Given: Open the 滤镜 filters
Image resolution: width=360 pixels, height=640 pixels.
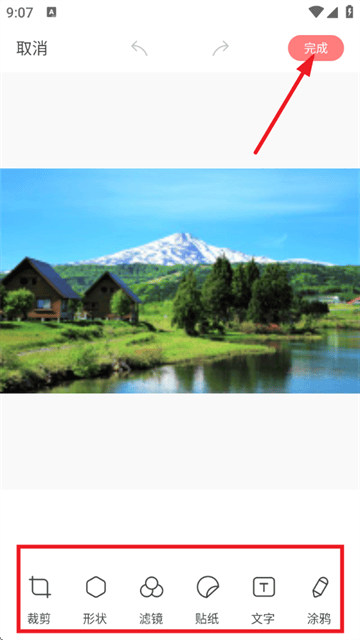Looking at the screenshot, I should pyautogui.click(x=151, y=600).
